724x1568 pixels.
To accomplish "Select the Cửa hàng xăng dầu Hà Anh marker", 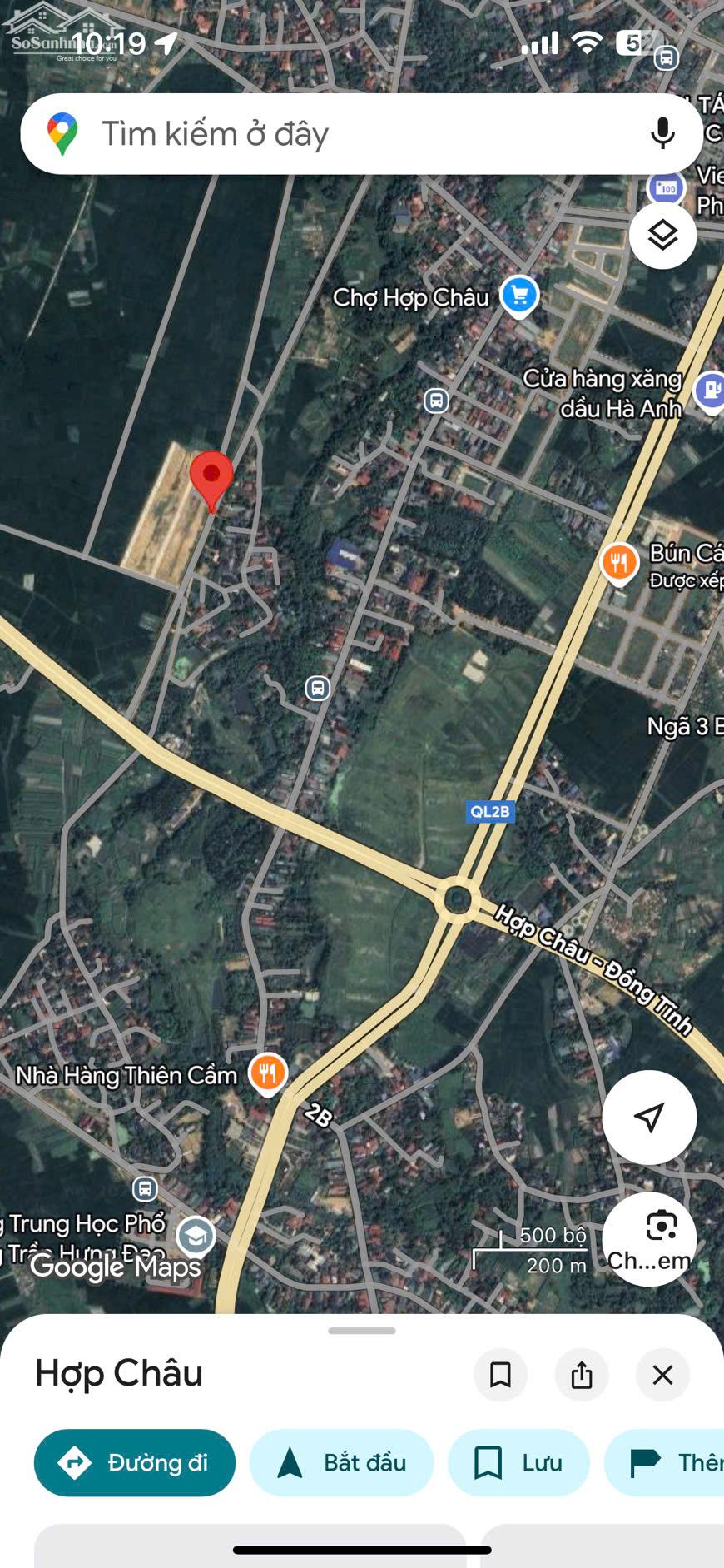I will (710, 389).
